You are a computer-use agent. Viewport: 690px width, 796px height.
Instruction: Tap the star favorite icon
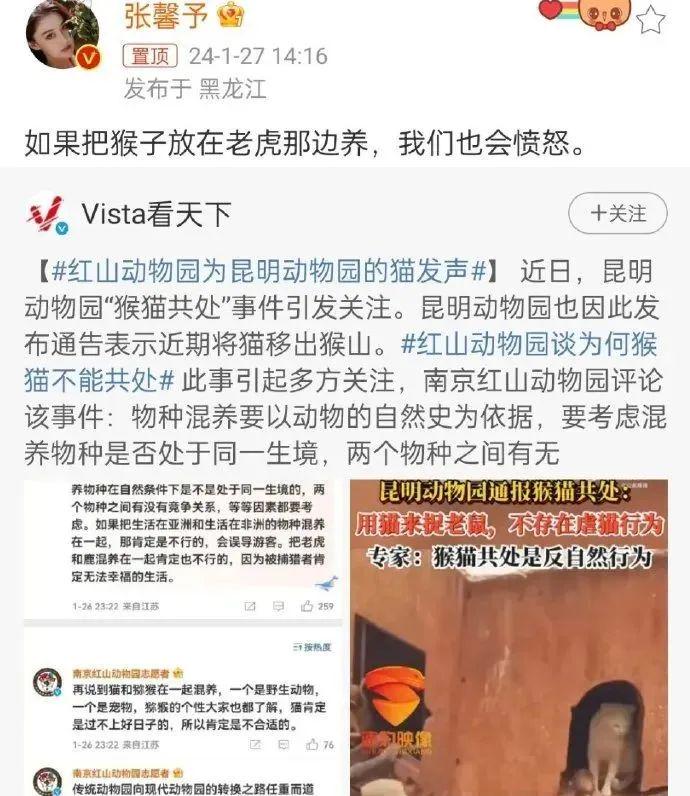651,19
